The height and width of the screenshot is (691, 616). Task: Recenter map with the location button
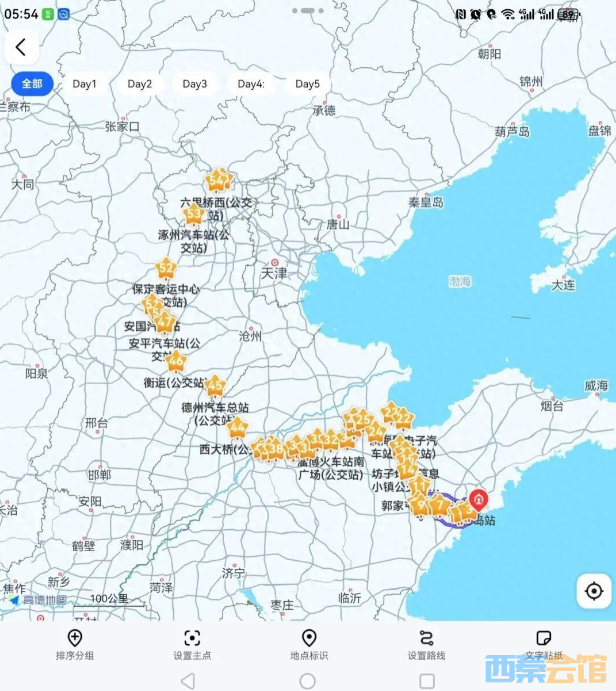[x=594, y=591]
